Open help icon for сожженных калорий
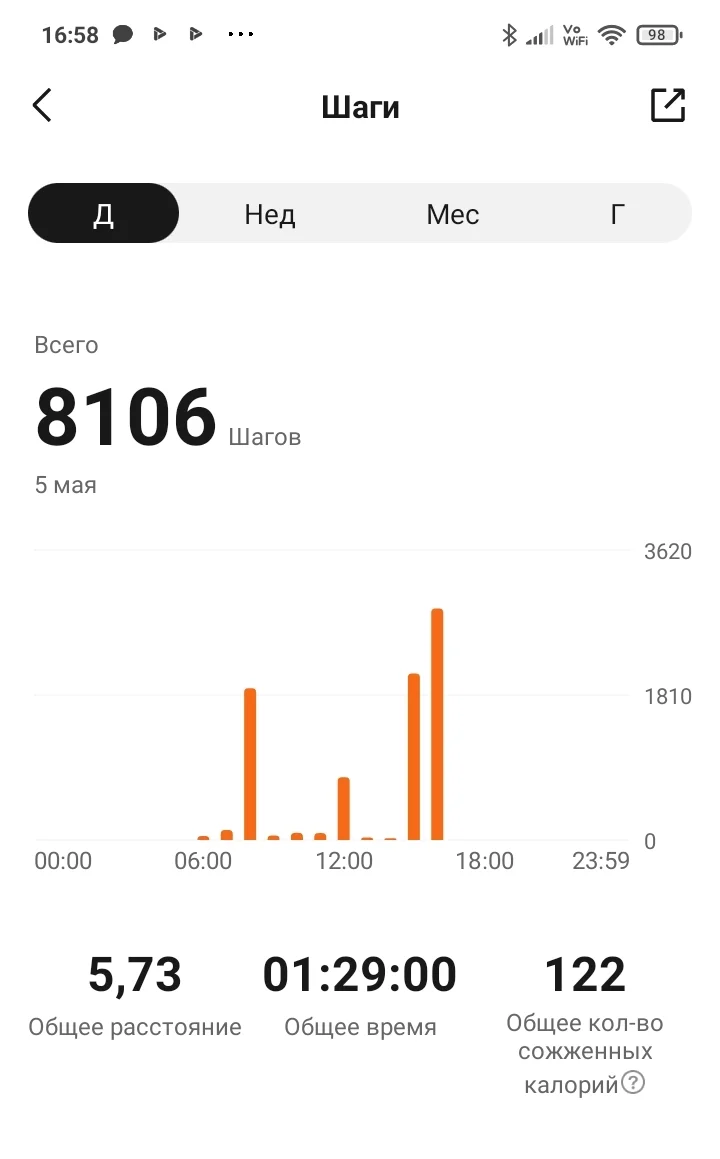The image size is (720, 1159). click(633, 1082)
